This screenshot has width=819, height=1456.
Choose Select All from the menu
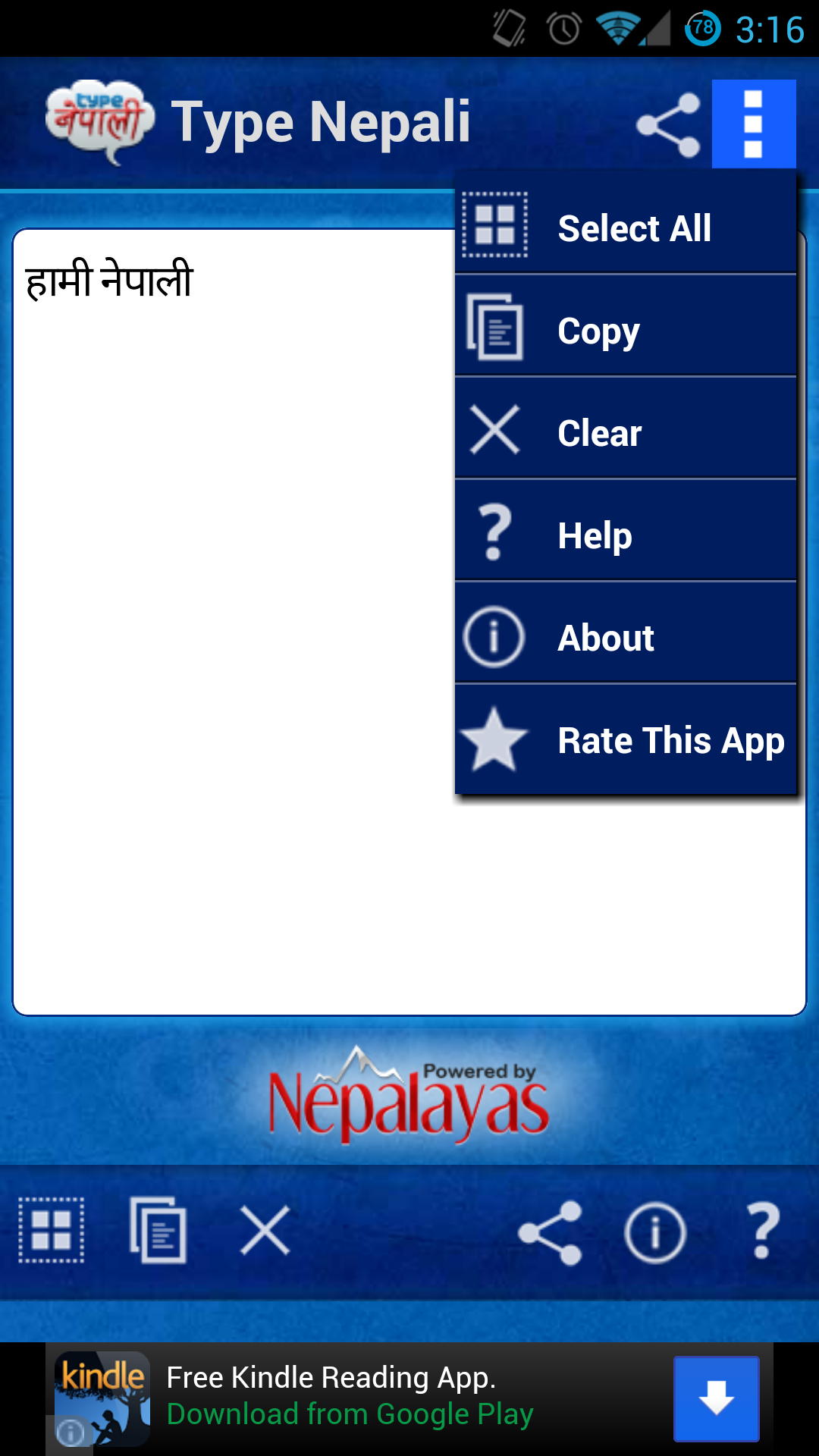pos(635,226)
